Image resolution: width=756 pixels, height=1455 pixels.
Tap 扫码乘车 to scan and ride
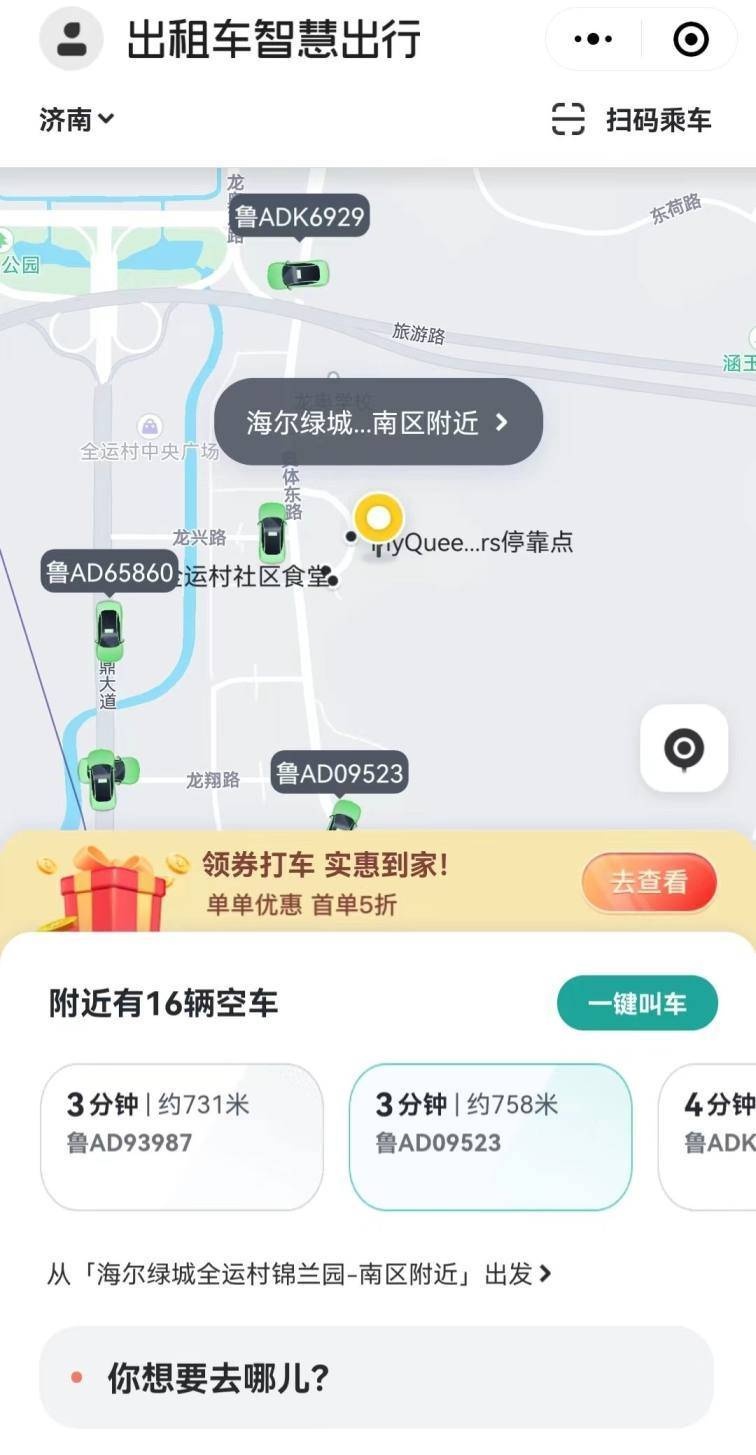(632, 120)
